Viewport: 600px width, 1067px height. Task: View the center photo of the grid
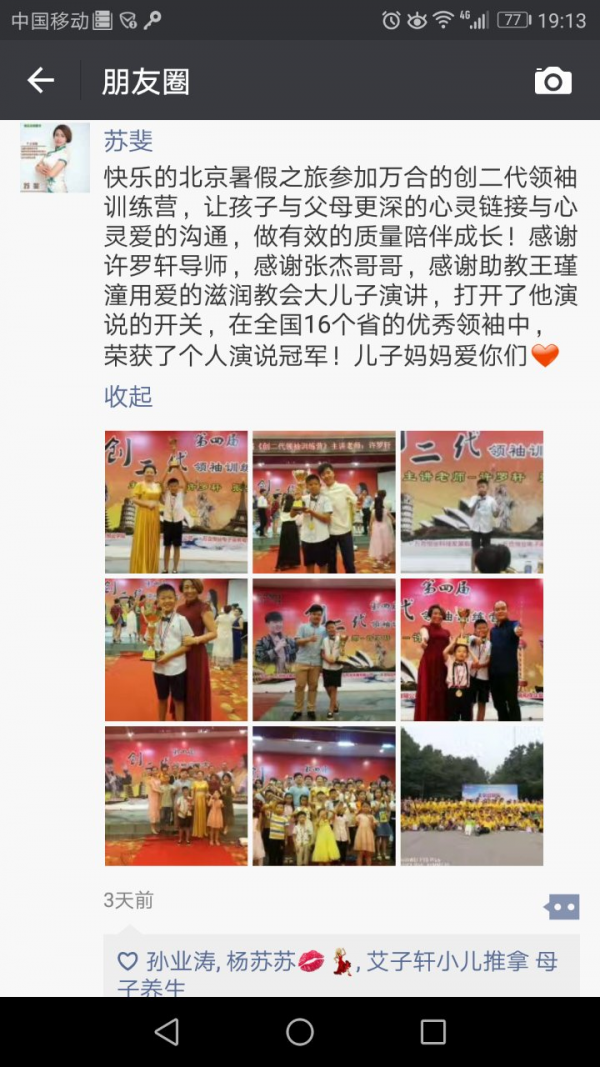pos(324,650)
